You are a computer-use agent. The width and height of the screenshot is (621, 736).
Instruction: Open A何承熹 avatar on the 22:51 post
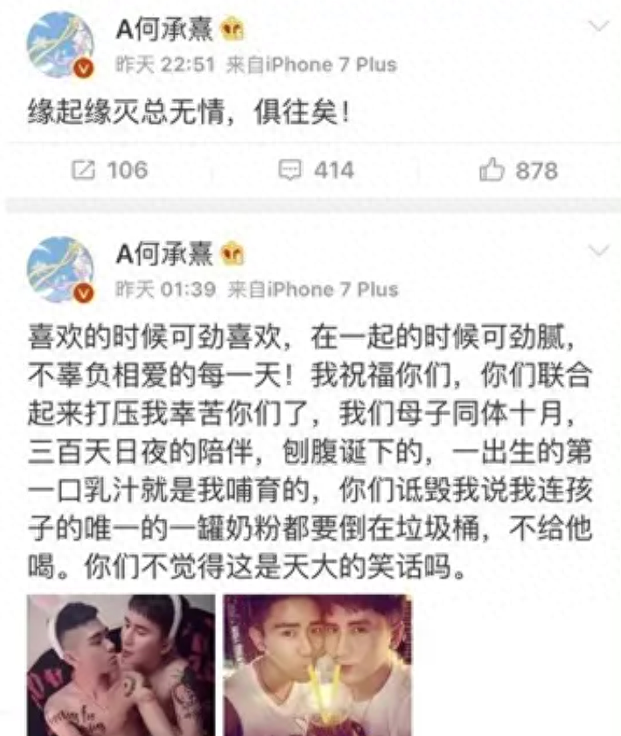point(59,45)
